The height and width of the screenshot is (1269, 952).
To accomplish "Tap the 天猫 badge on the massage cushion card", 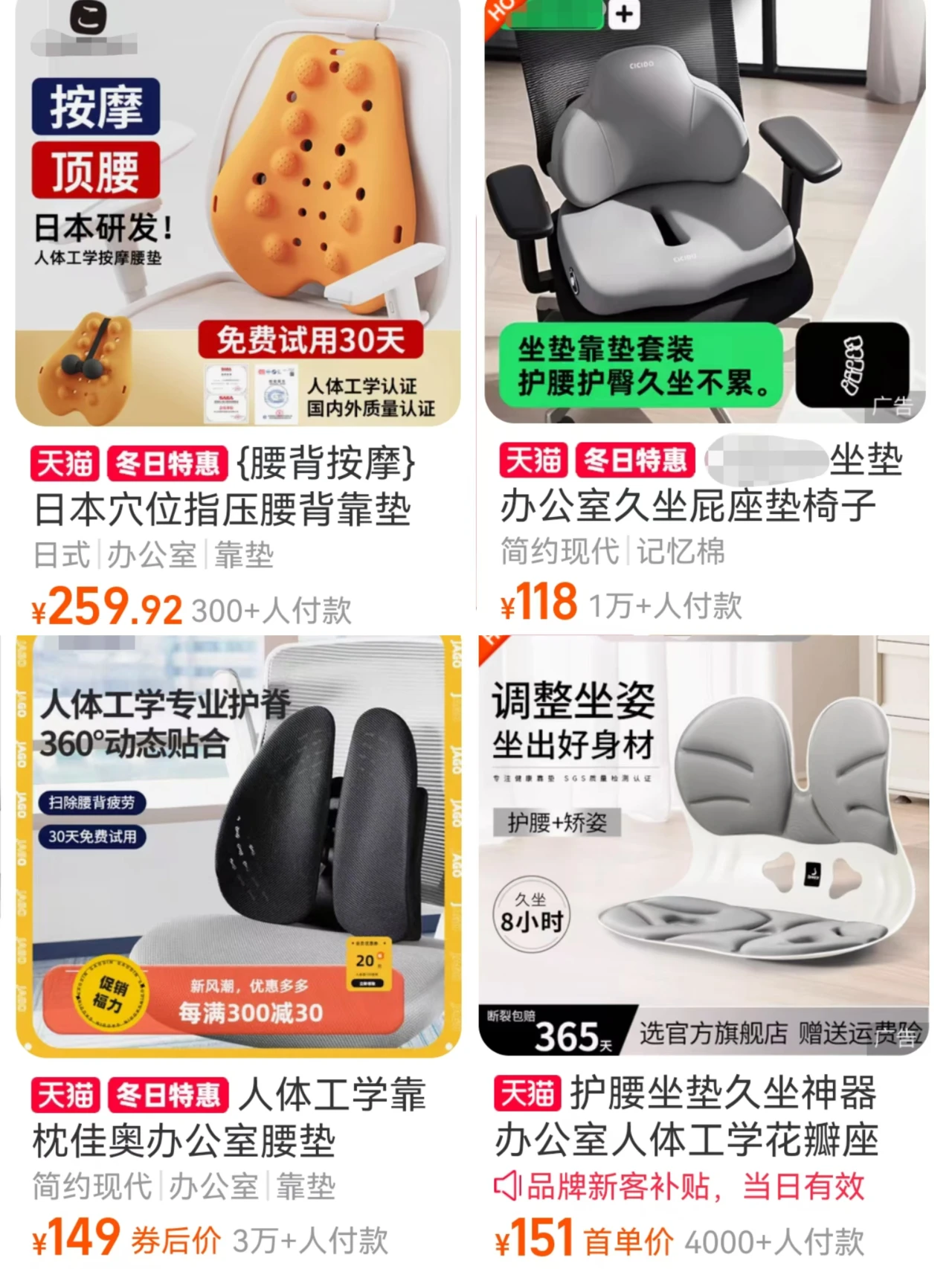I will pyautogui.click(x=65, y=462).
